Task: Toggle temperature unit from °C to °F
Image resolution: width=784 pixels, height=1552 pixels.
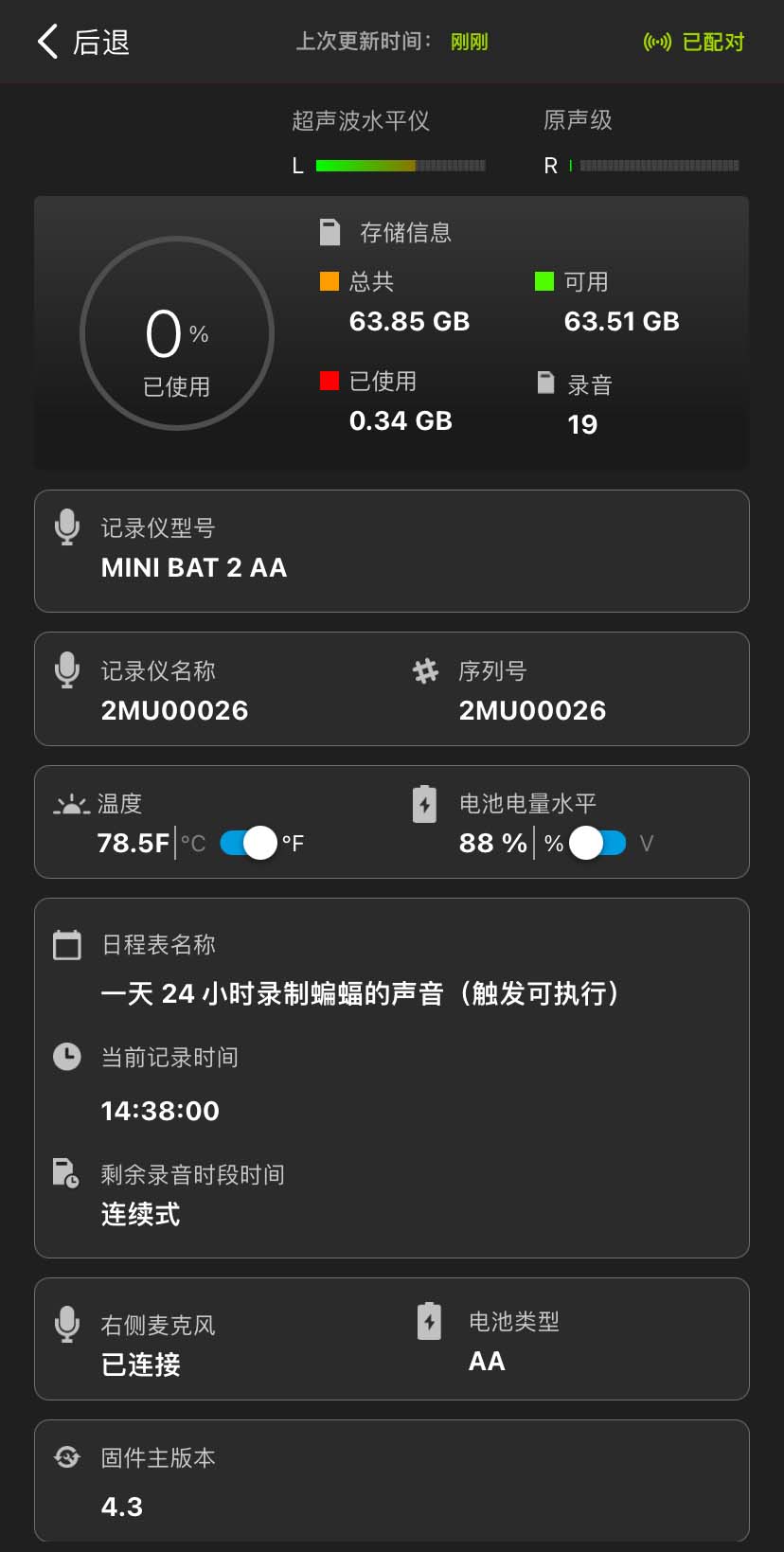Action: coord(247,843)
